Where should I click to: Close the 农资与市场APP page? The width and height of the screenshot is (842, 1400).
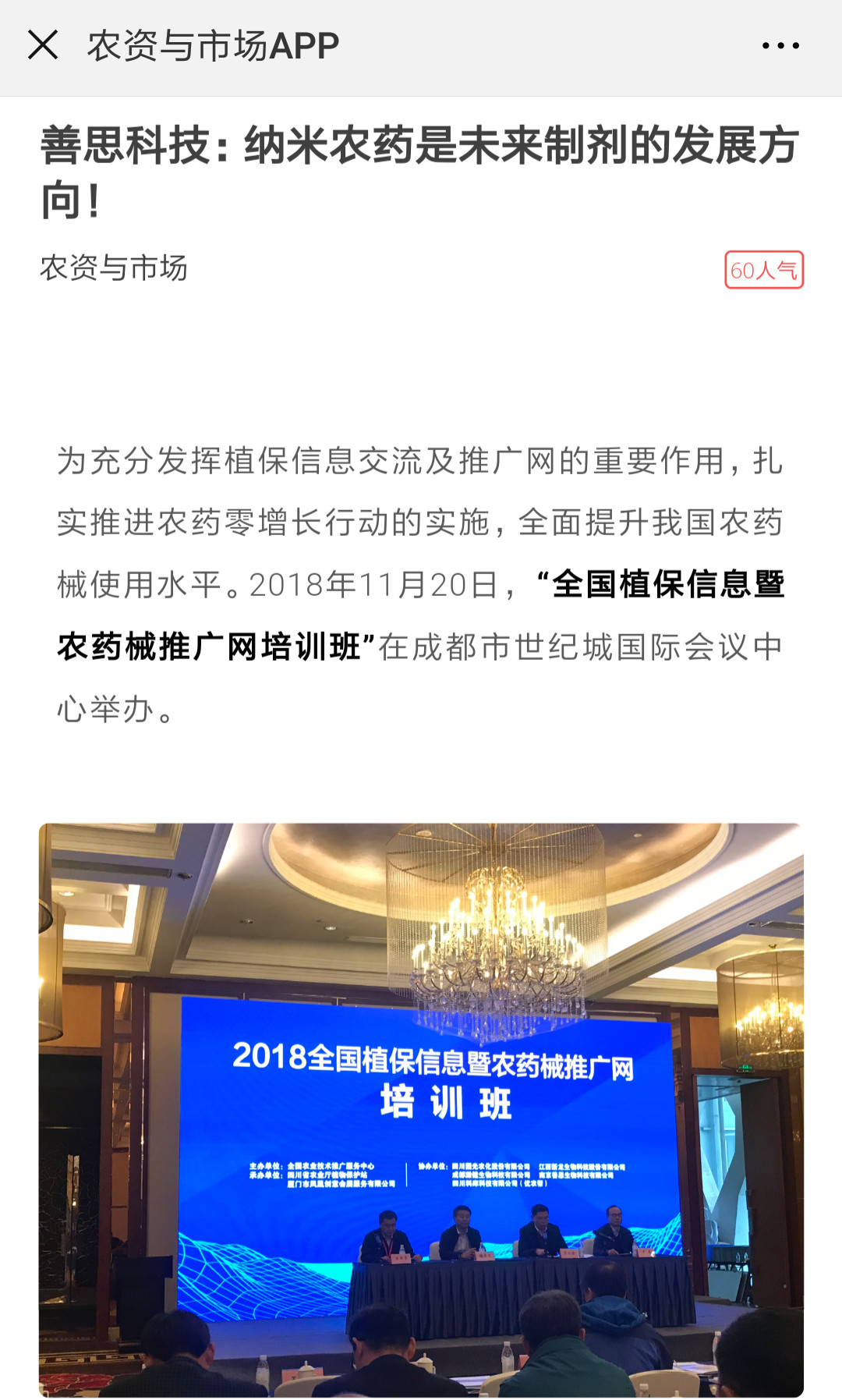tap(43, 45)
